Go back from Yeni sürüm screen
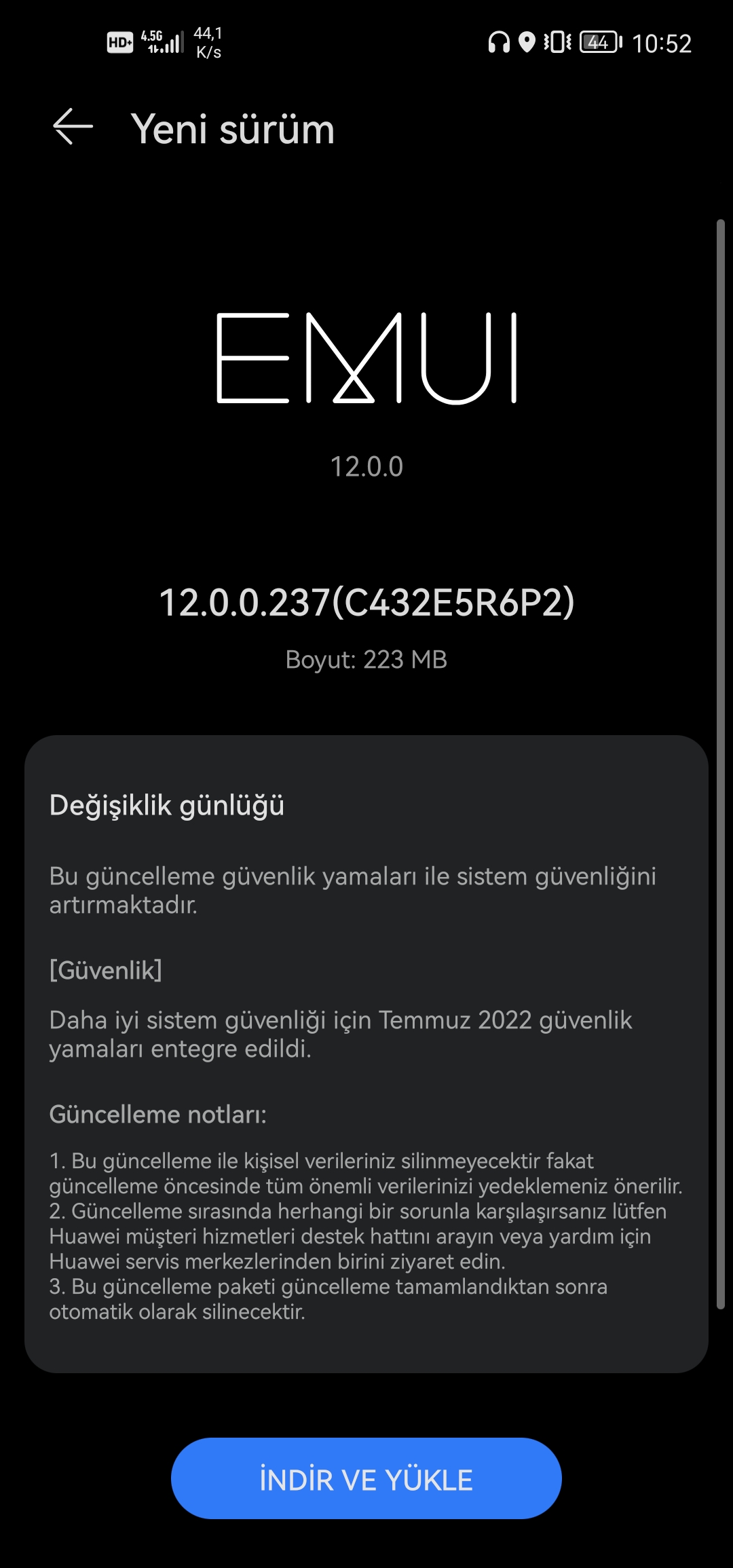The height and width of the screenshot is (1568, 733). (x=73, y=127)
